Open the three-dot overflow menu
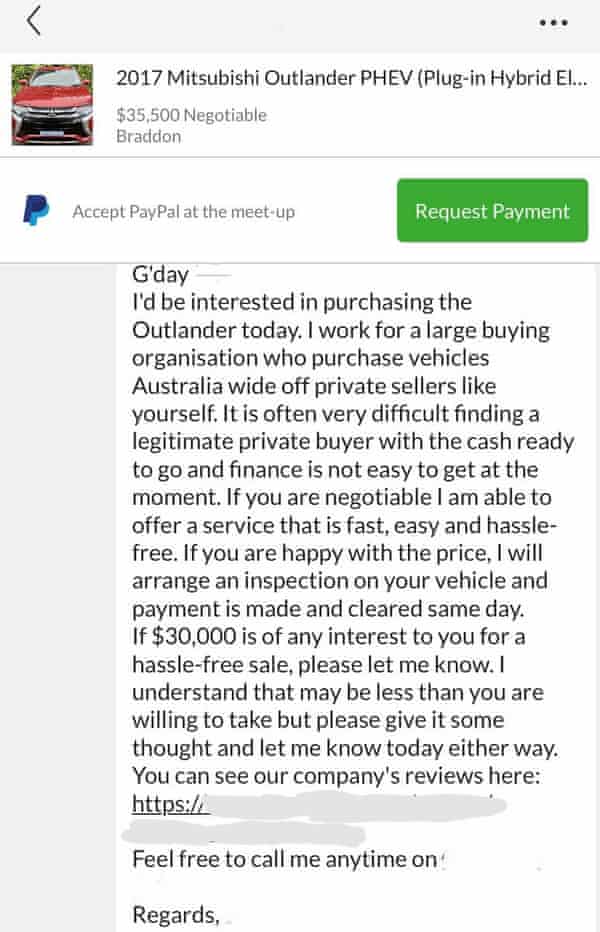The image size is (600, 932). (x=552, y=23)
